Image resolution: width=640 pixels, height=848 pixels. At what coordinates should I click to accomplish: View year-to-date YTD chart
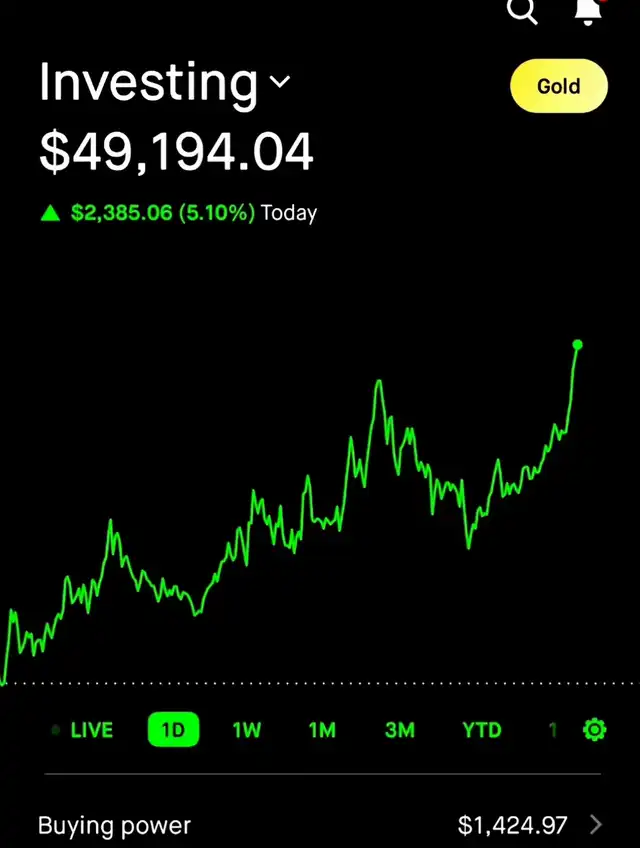(481, 730)
